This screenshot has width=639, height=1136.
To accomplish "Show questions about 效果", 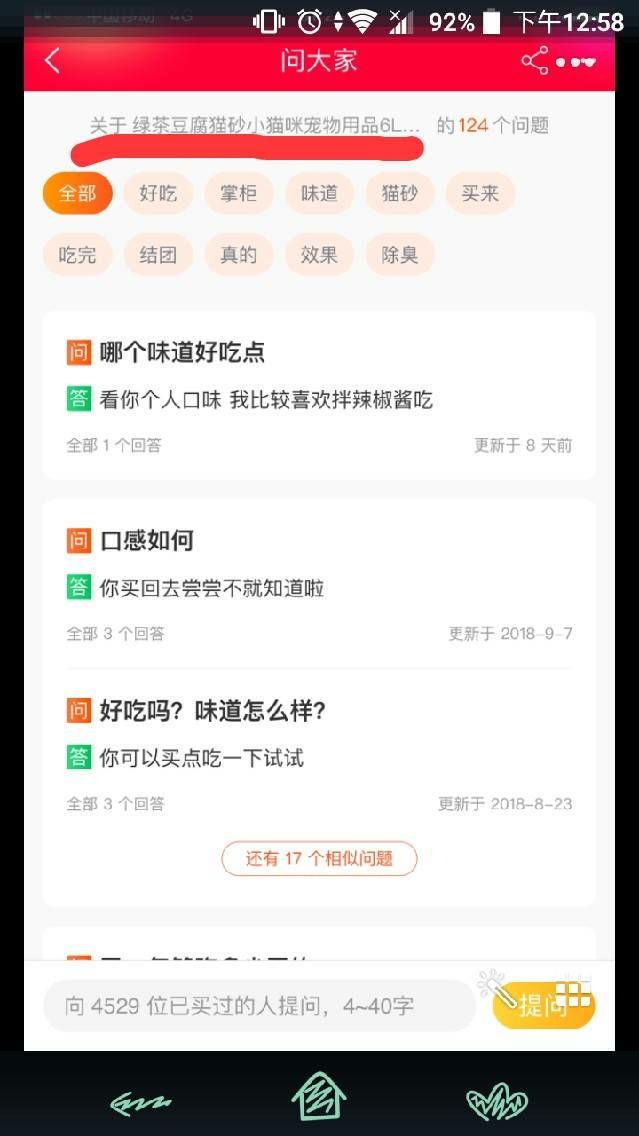I will pos(319,255).
